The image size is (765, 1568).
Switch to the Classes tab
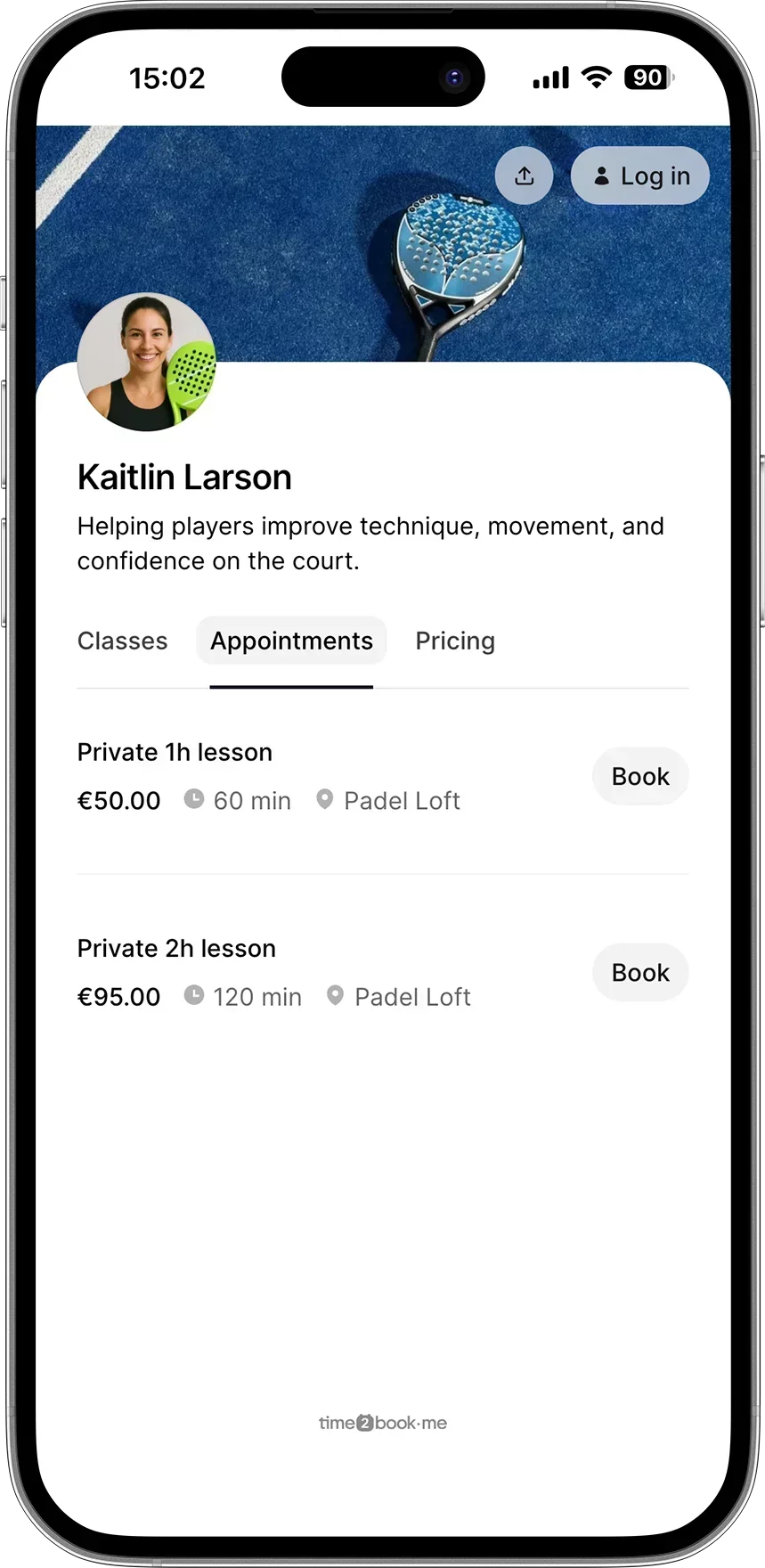(122, 641)
